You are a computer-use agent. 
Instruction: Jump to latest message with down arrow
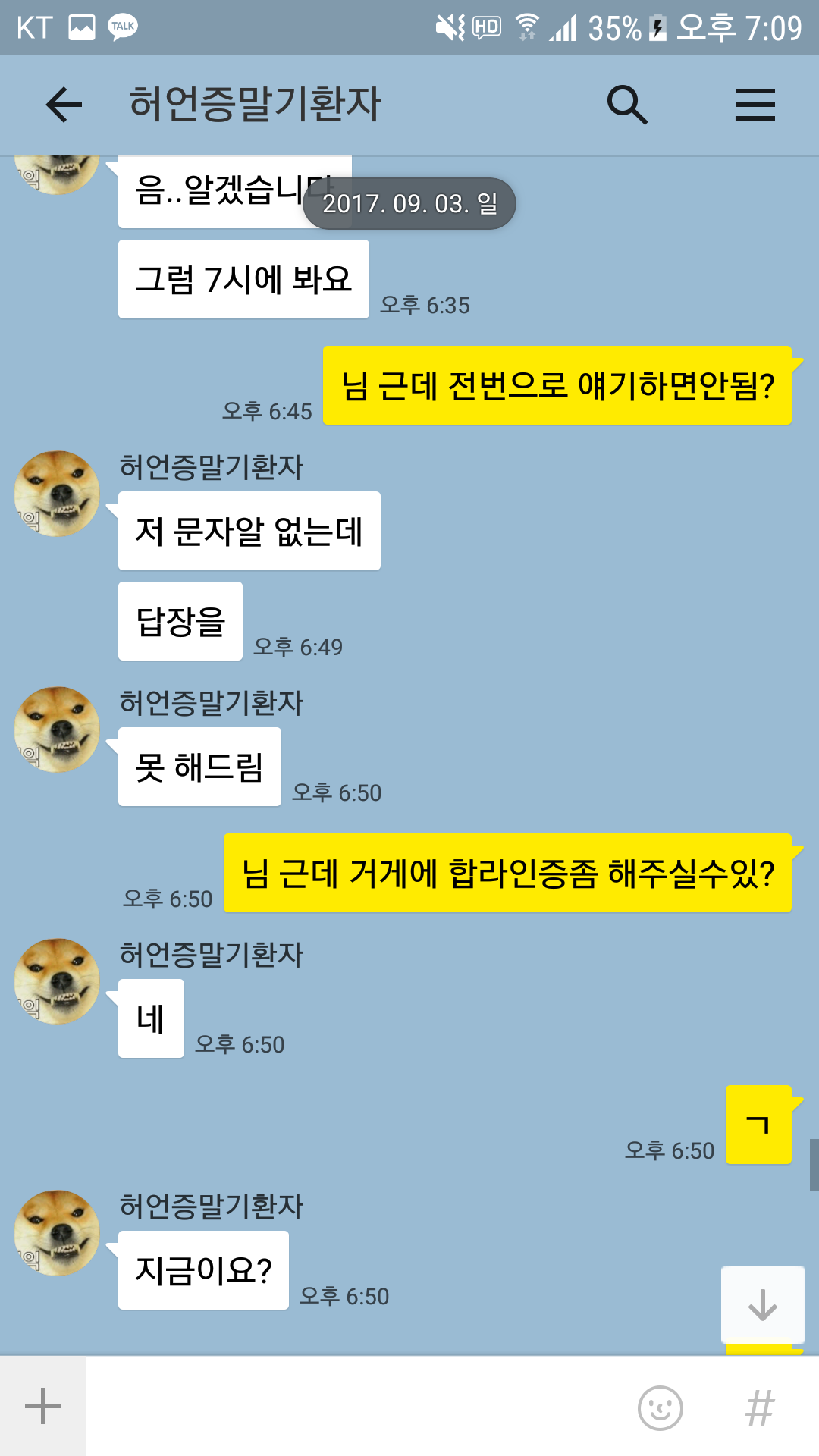(762, 1304)
